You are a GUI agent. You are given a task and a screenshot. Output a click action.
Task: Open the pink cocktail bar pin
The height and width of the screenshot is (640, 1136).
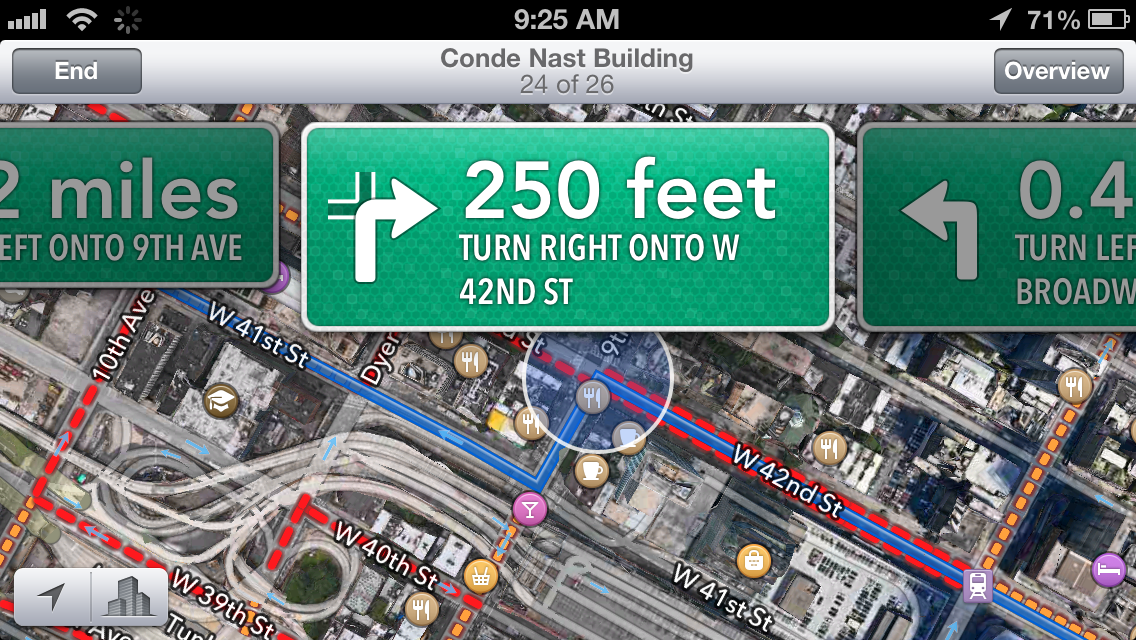530,509
